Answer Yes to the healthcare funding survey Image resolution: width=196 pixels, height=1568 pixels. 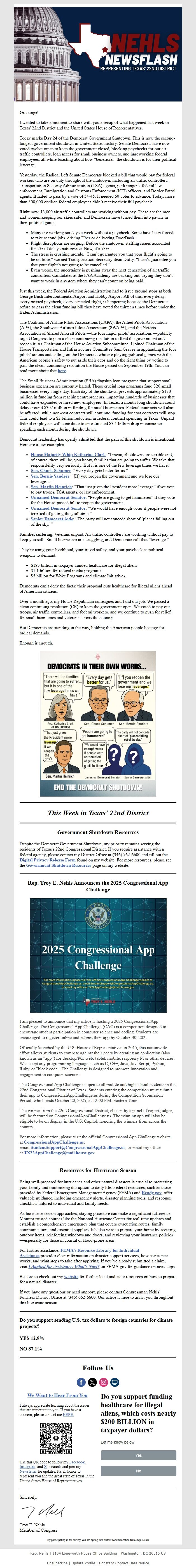coord(138,1455)
